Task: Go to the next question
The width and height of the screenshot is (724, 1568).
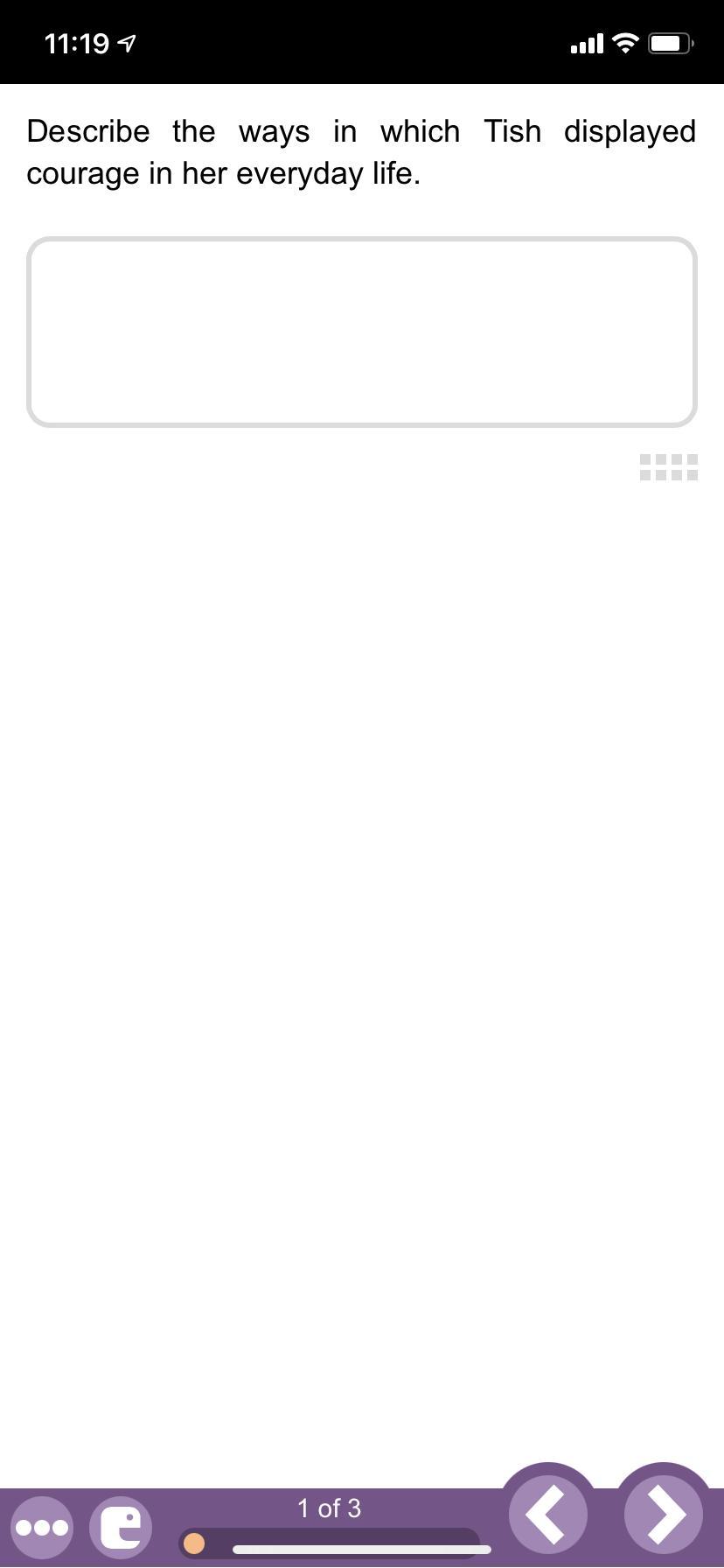Action: tap(664, 1515)
